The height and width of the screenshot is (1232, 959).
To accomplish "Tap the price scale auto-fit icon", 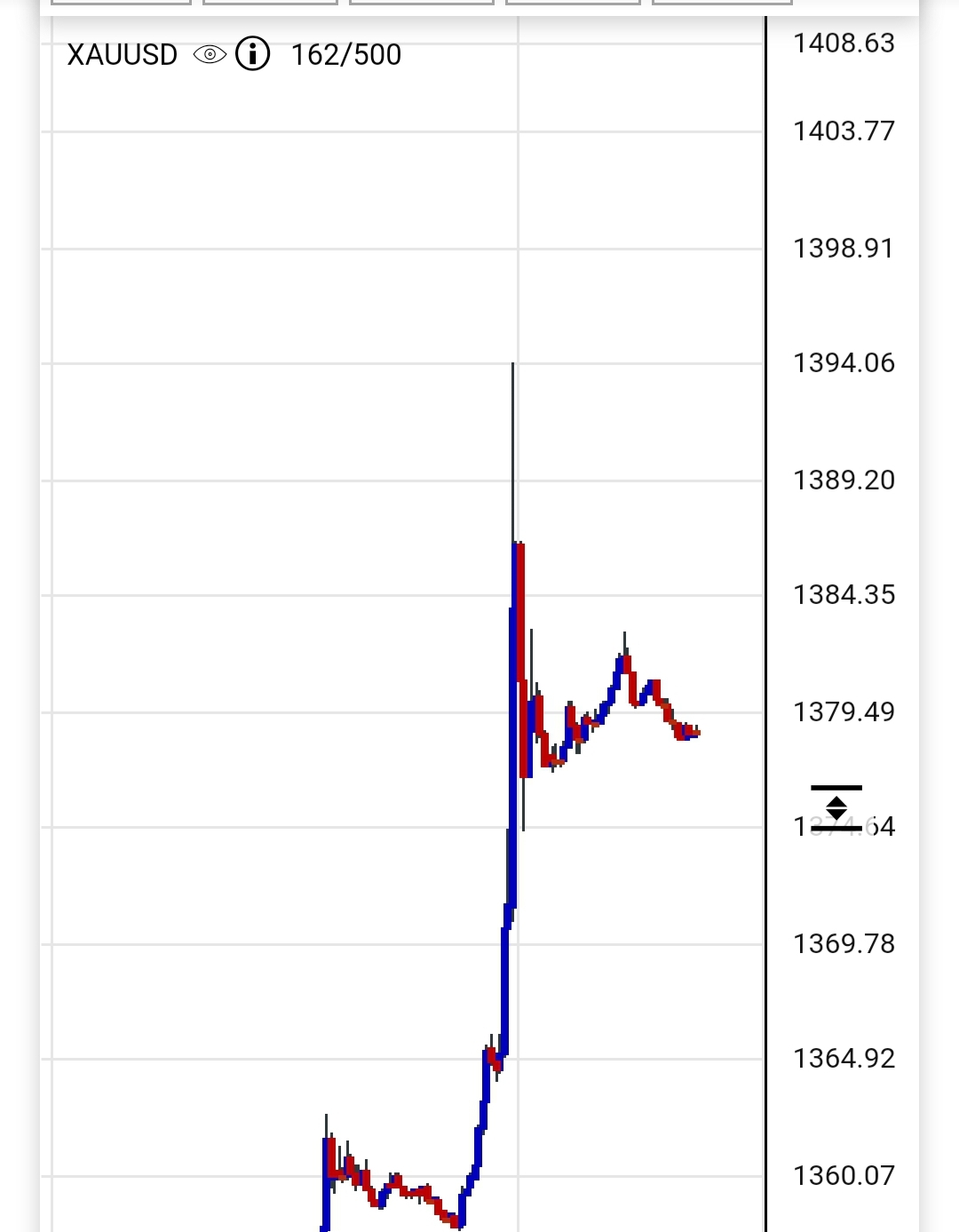I will [x=836, y=807].
